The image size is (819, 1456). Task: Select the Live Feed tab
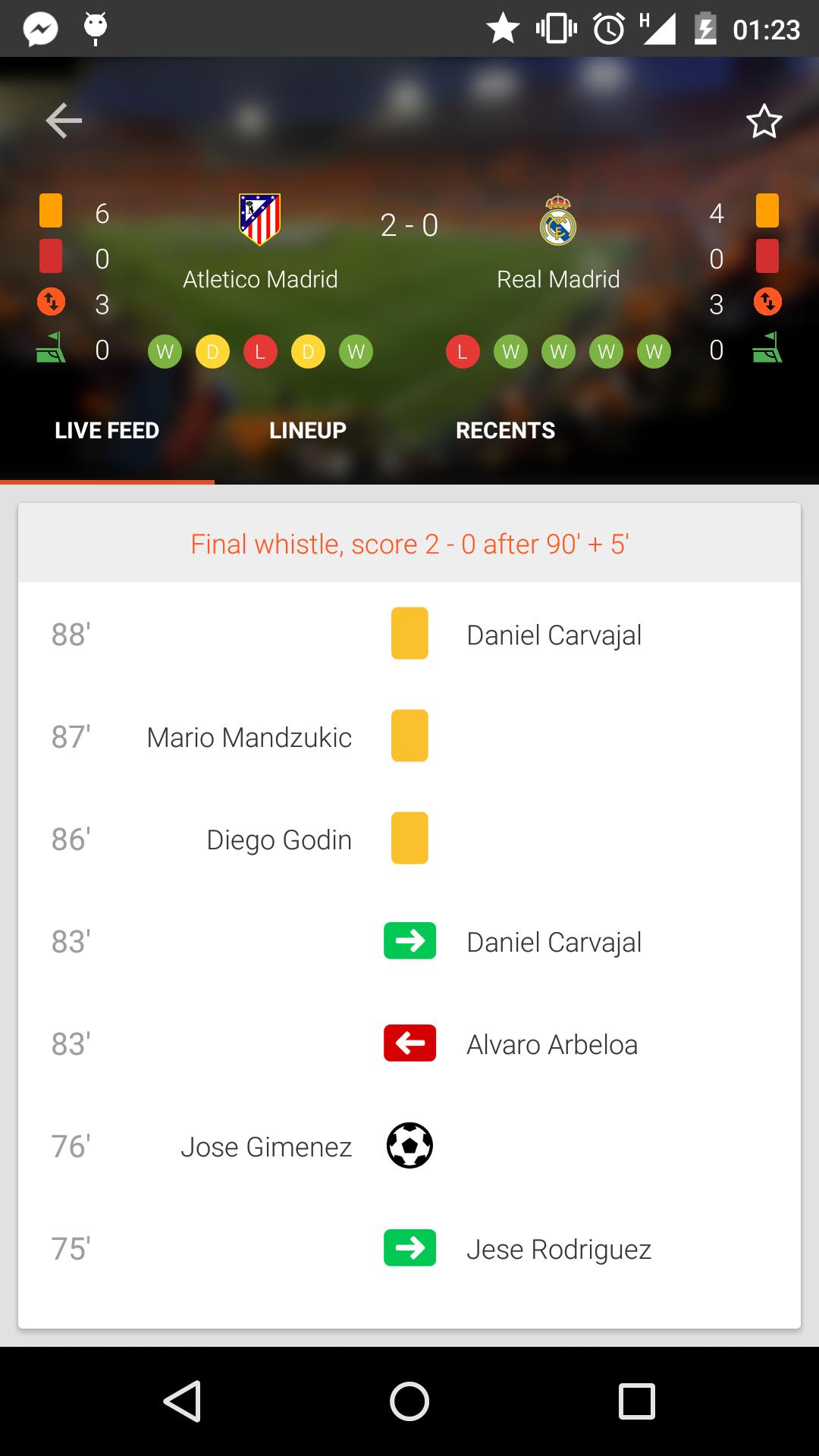click(x=107, y=431)
